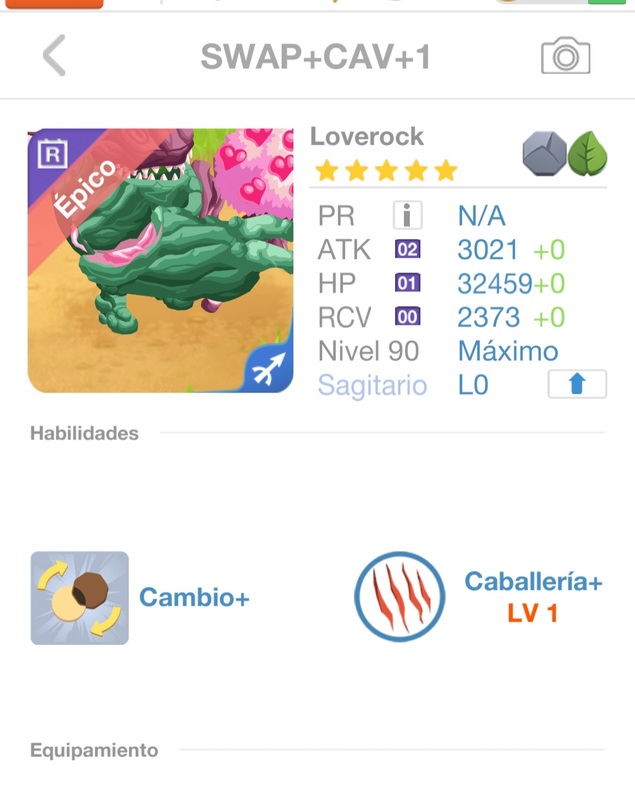
Task: Open the PR info icon
Action: [x=407, y=215]
